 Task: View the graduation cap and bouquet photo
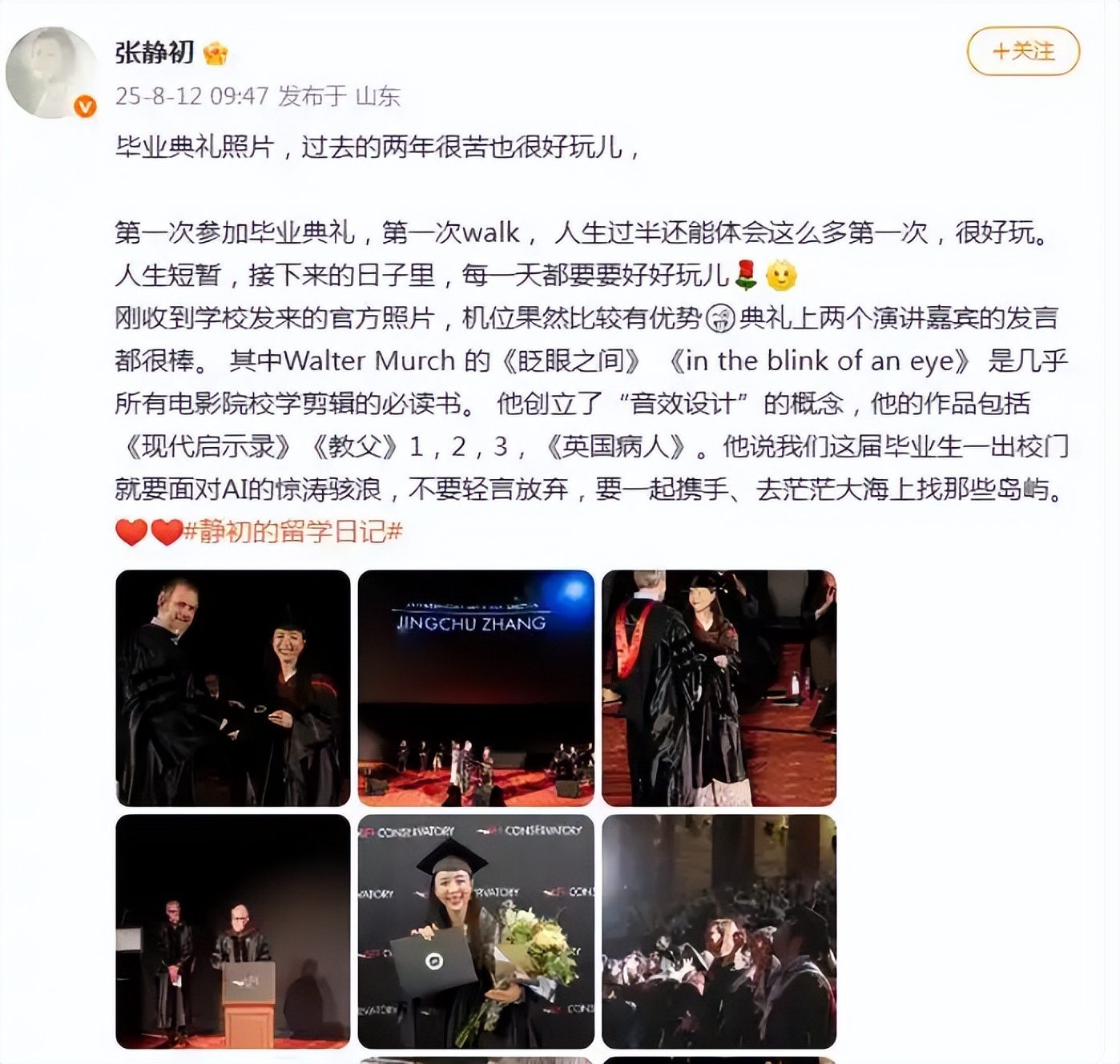476,931
